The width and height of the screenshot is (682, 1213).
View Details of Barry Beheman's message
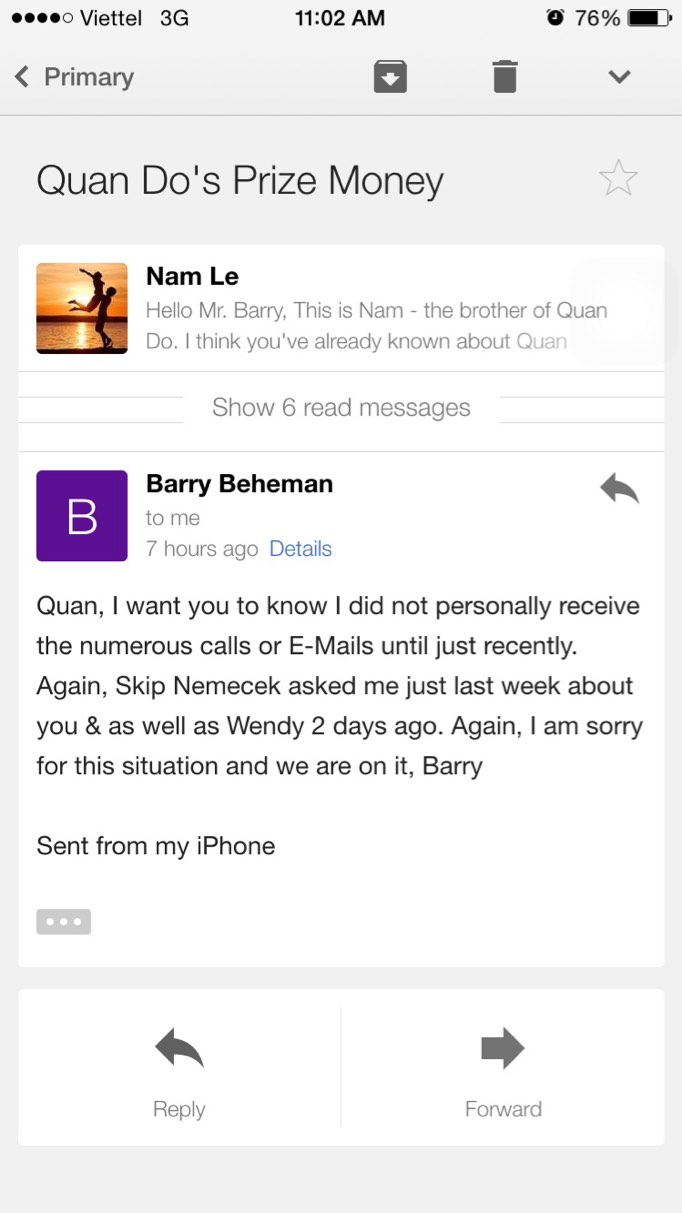pyautogui.click(x=300, y=549)
